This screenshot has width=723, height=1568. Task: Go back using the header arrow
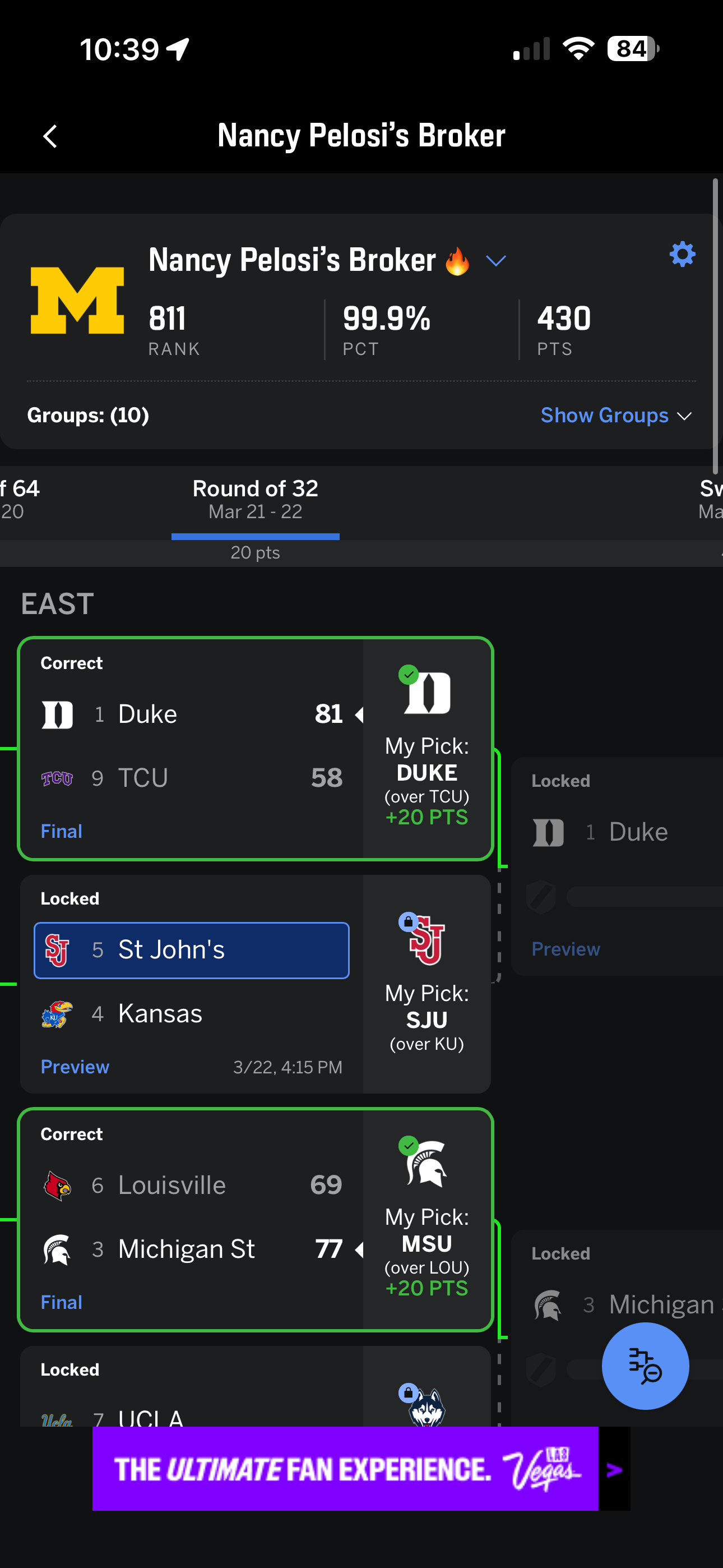50,136
